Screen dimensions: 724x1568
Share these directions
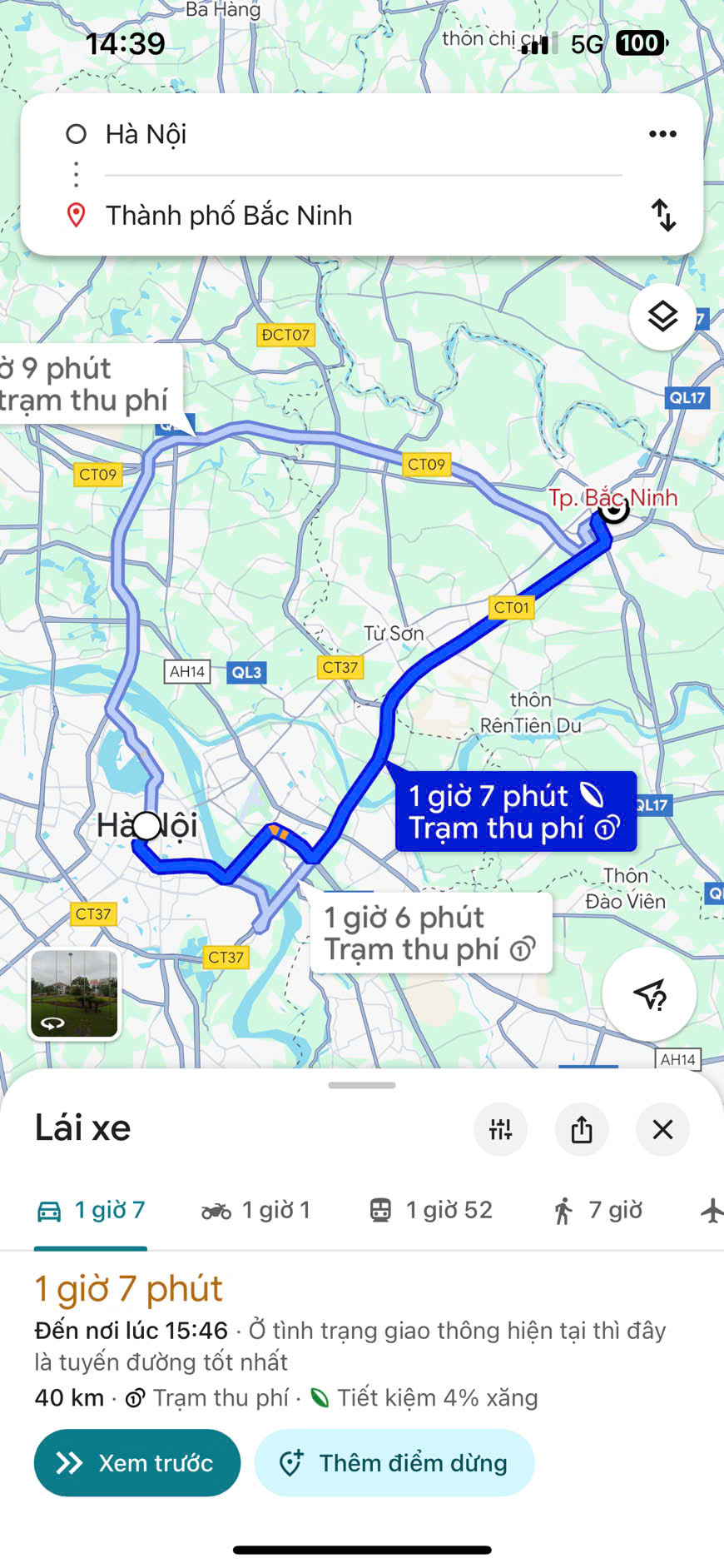582,1129
